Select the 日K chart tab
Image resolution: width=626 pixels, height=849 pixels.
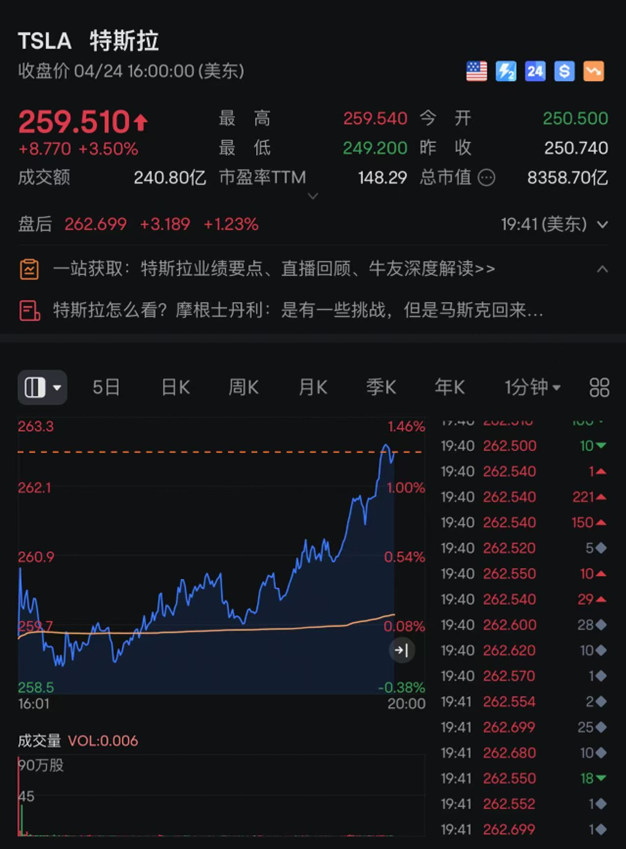(176, 388)
